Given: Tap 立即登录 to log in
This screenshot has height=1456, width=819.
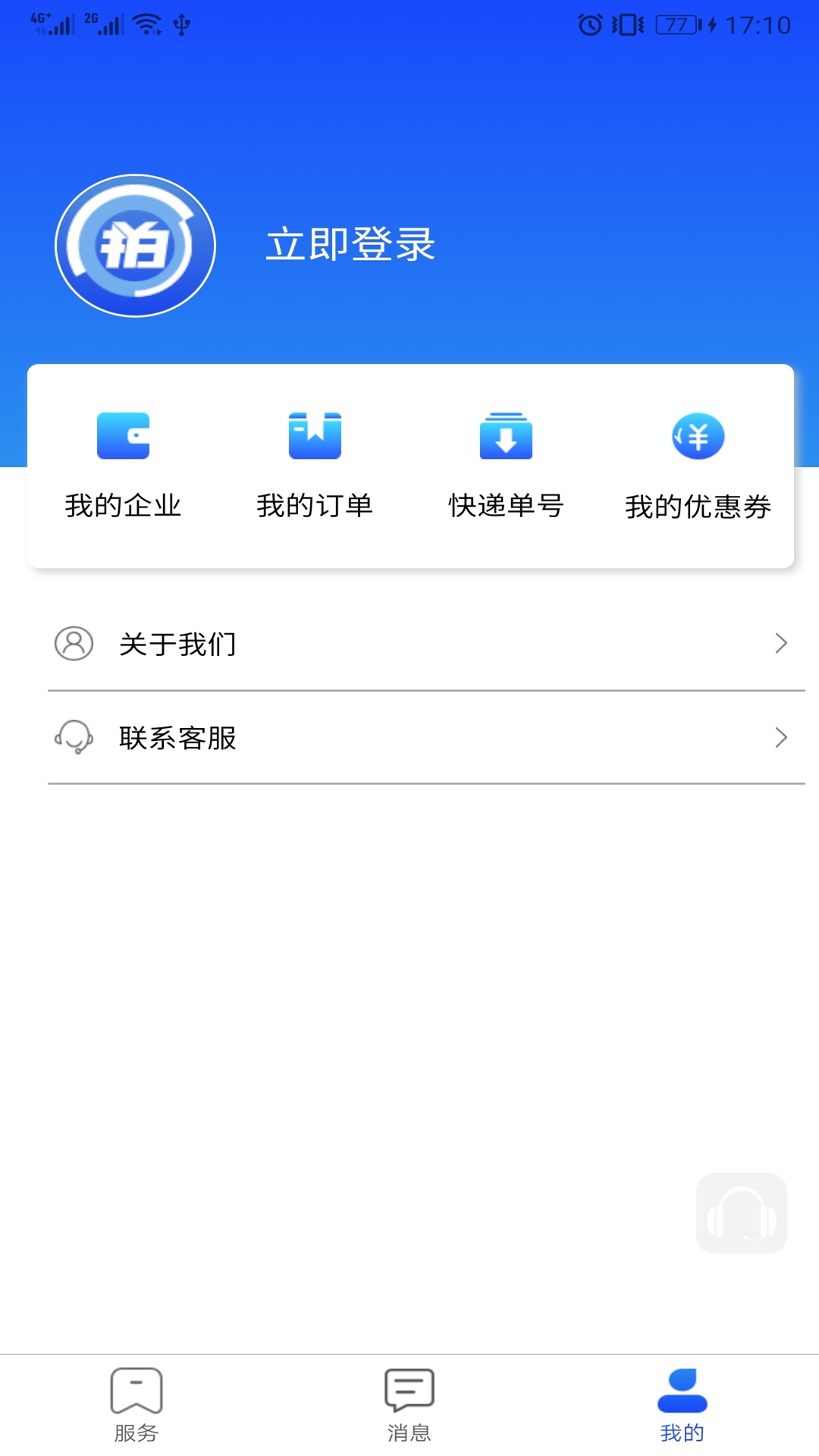Looking at the screenshot, I should point(350,244).
